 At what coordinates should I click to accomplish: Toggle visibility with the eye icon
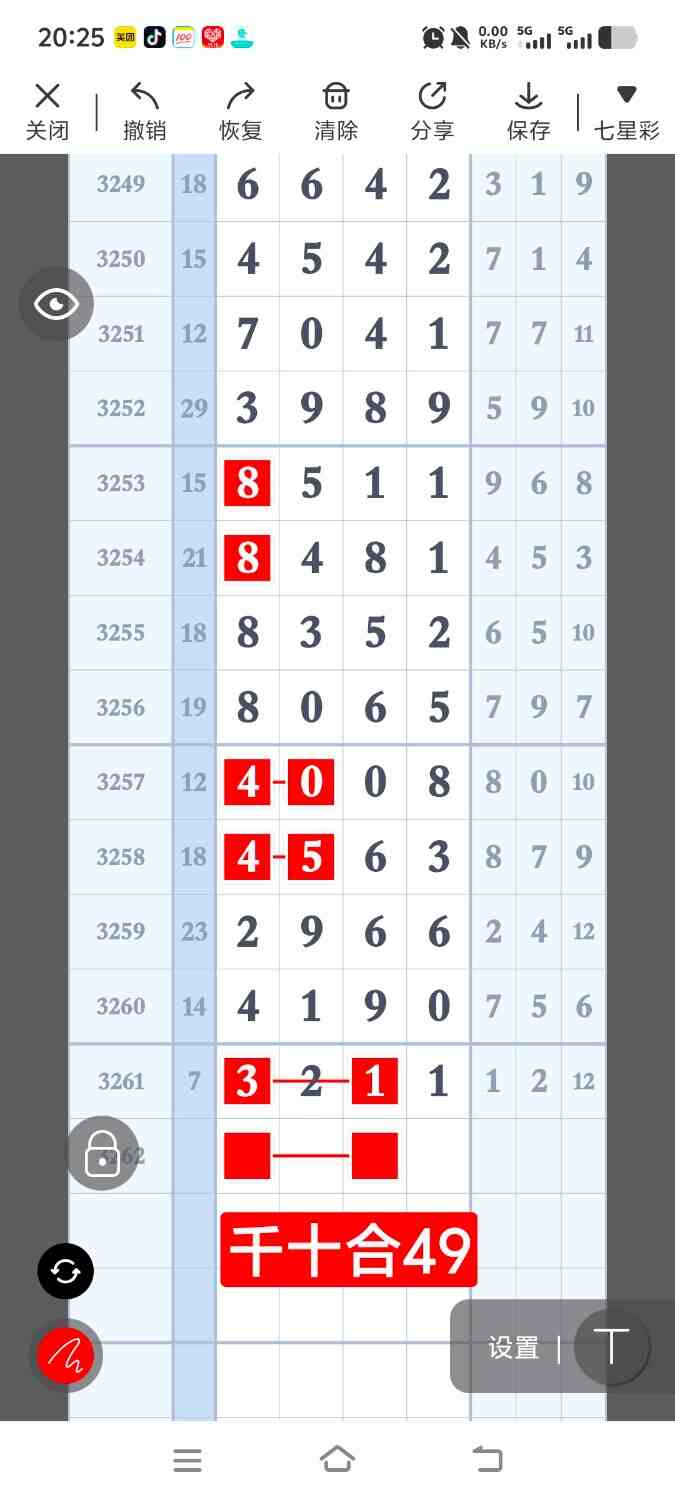tap(56, 304)
